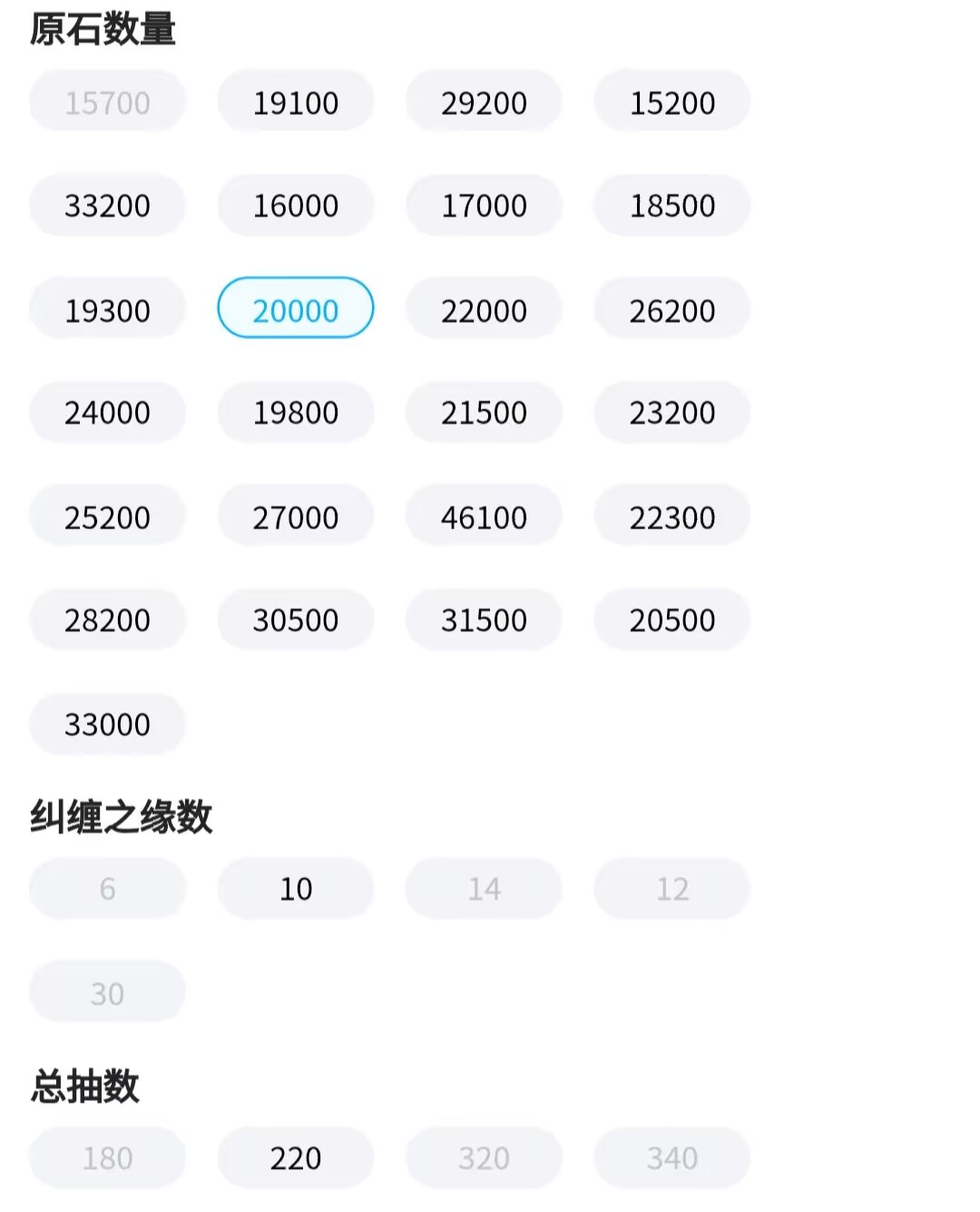Deselect the highlighted 20000 chip
Image resolution: width=980 pixels, height=1212 pixels.
pyautogui.click(x=295, y=309)
